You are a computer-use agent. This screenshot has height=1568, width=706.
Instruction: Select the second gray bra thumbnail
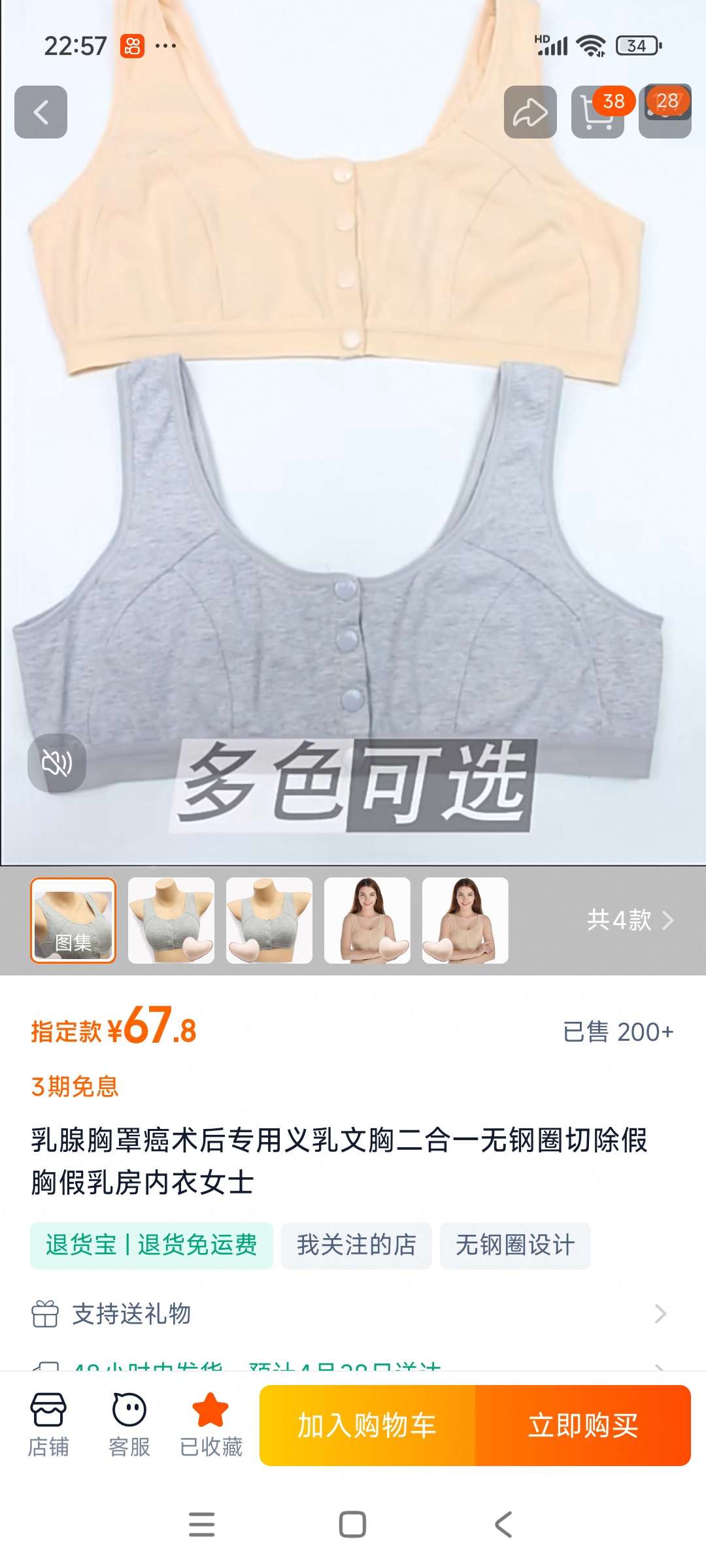tap(171, 921)
